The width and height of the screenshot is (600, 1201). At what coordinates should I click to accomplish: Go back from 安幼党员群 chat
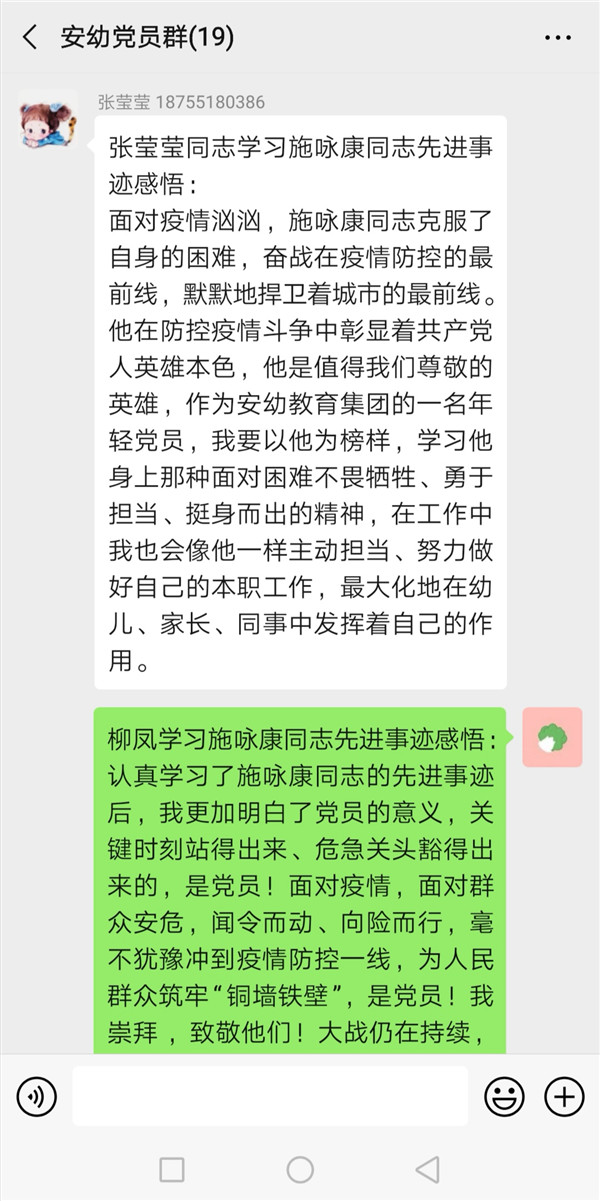pyautogui.click(x=30, y=38)
